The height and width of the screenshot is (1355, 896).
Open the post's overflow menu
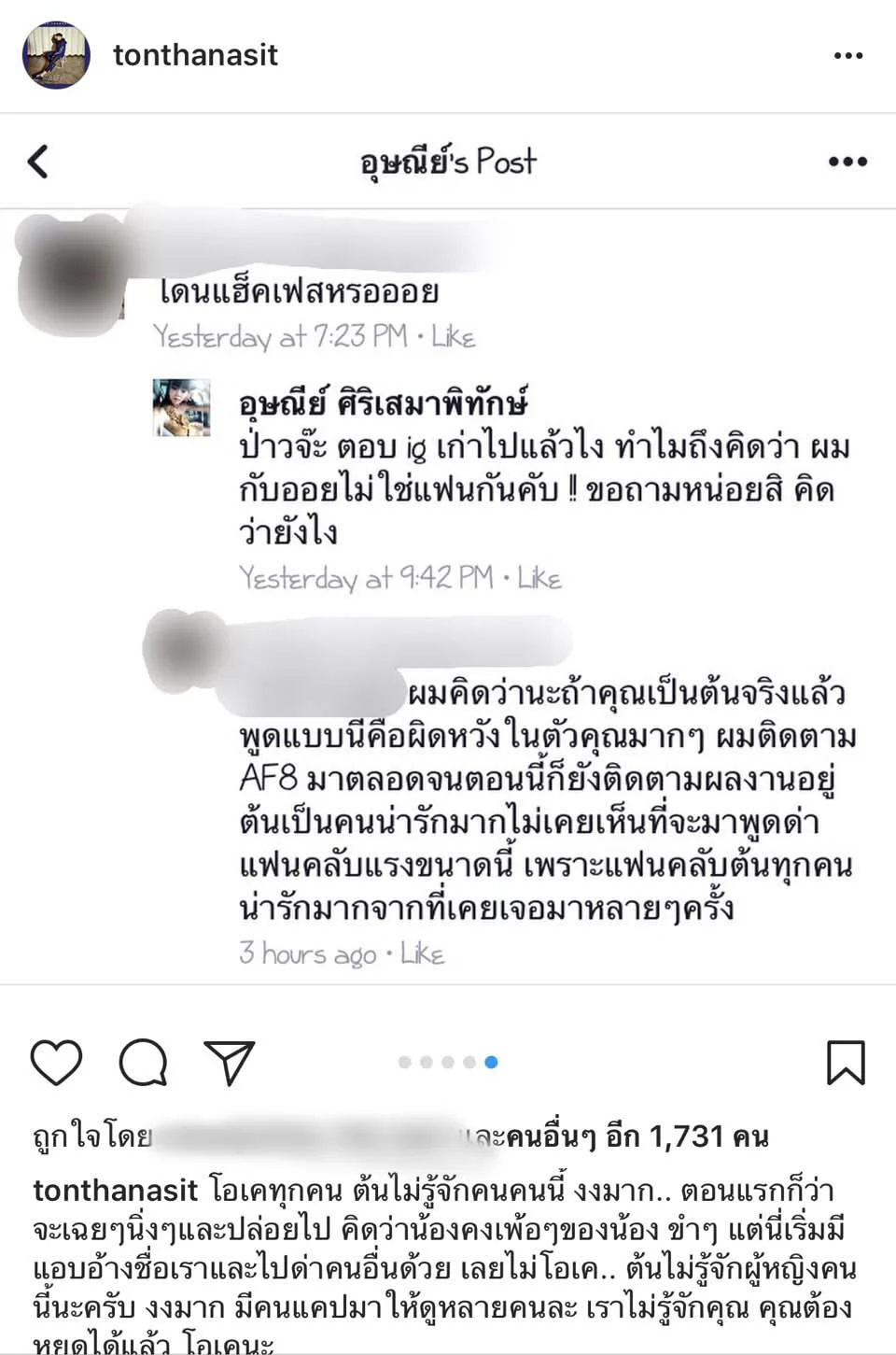coord(847,56)
